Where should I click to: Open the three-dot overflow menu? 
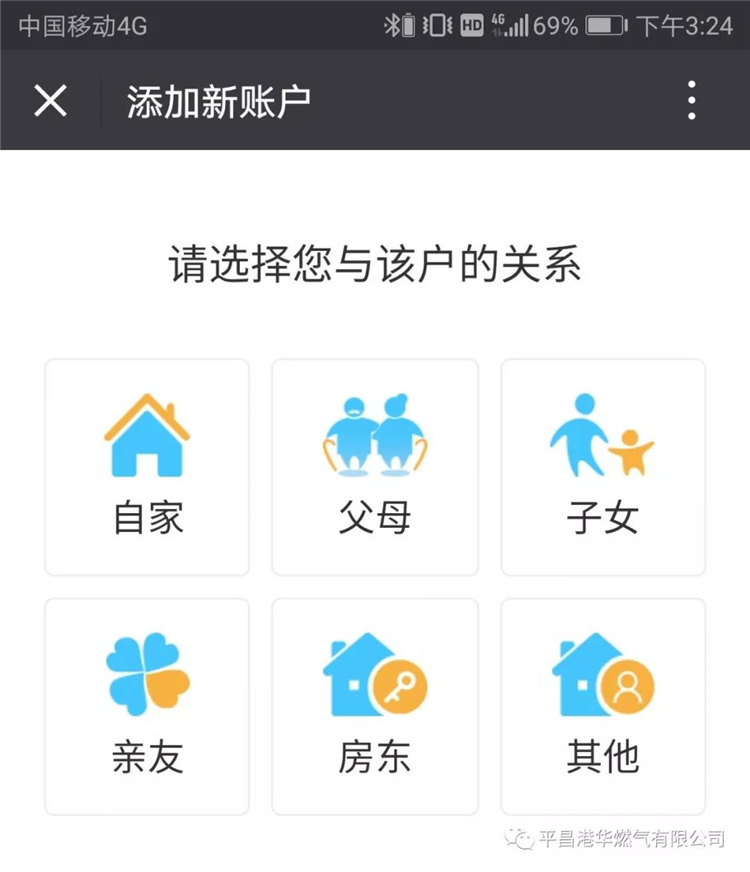pyautogui.click(x=691, y=101)
